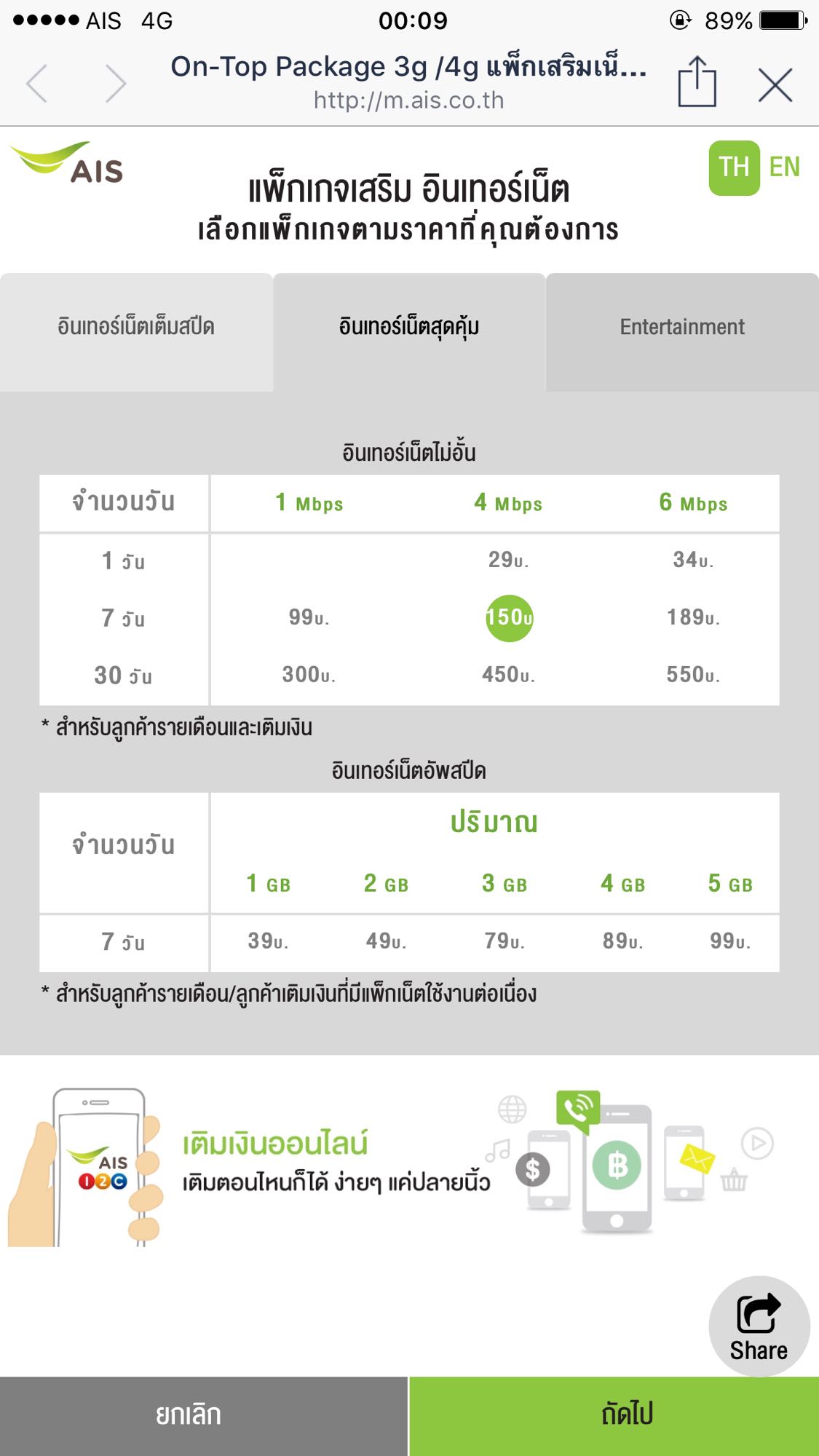Select the 79฿ 3 GB package
The image size is (819, 1456).
pos(505,941)
